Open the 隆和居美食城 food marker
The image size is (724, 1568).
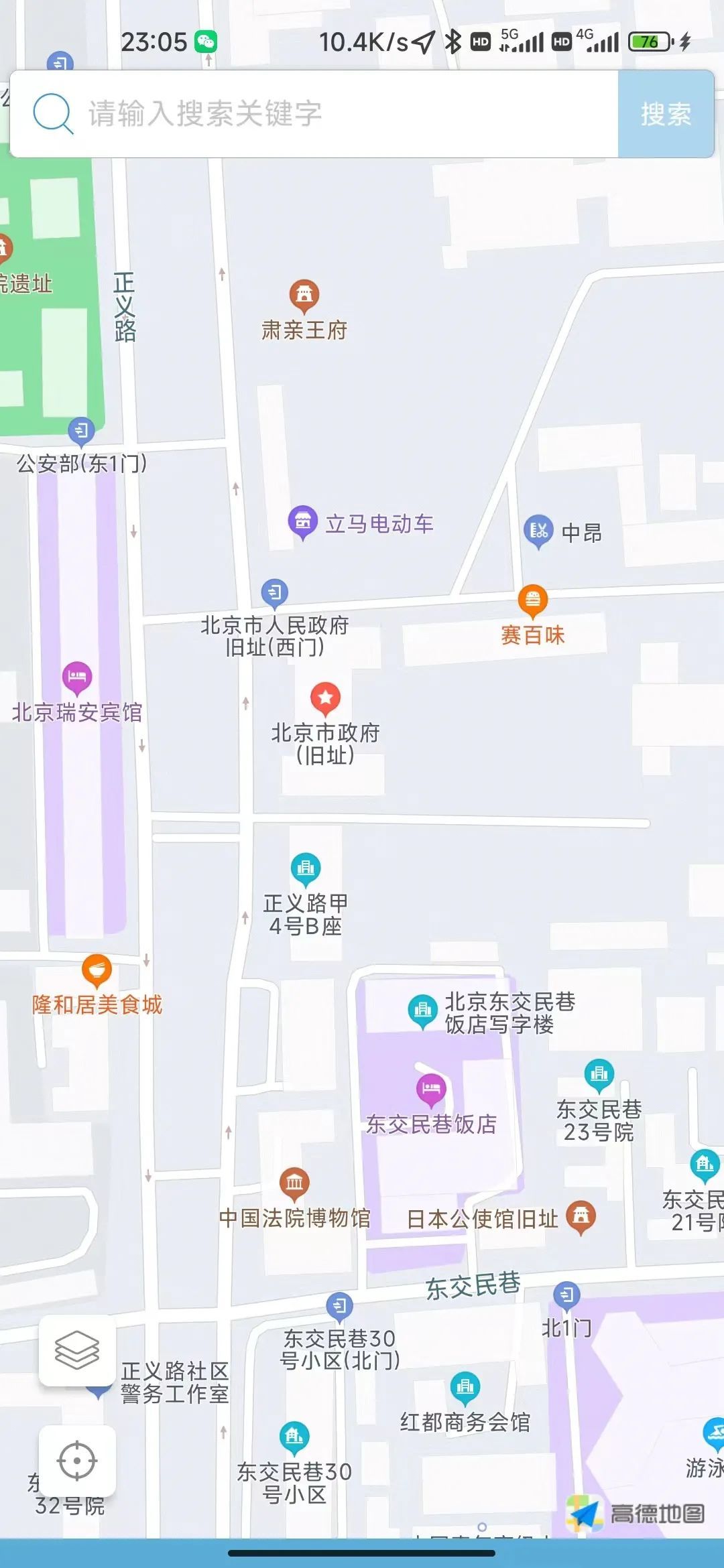click(x=97, y=970)
